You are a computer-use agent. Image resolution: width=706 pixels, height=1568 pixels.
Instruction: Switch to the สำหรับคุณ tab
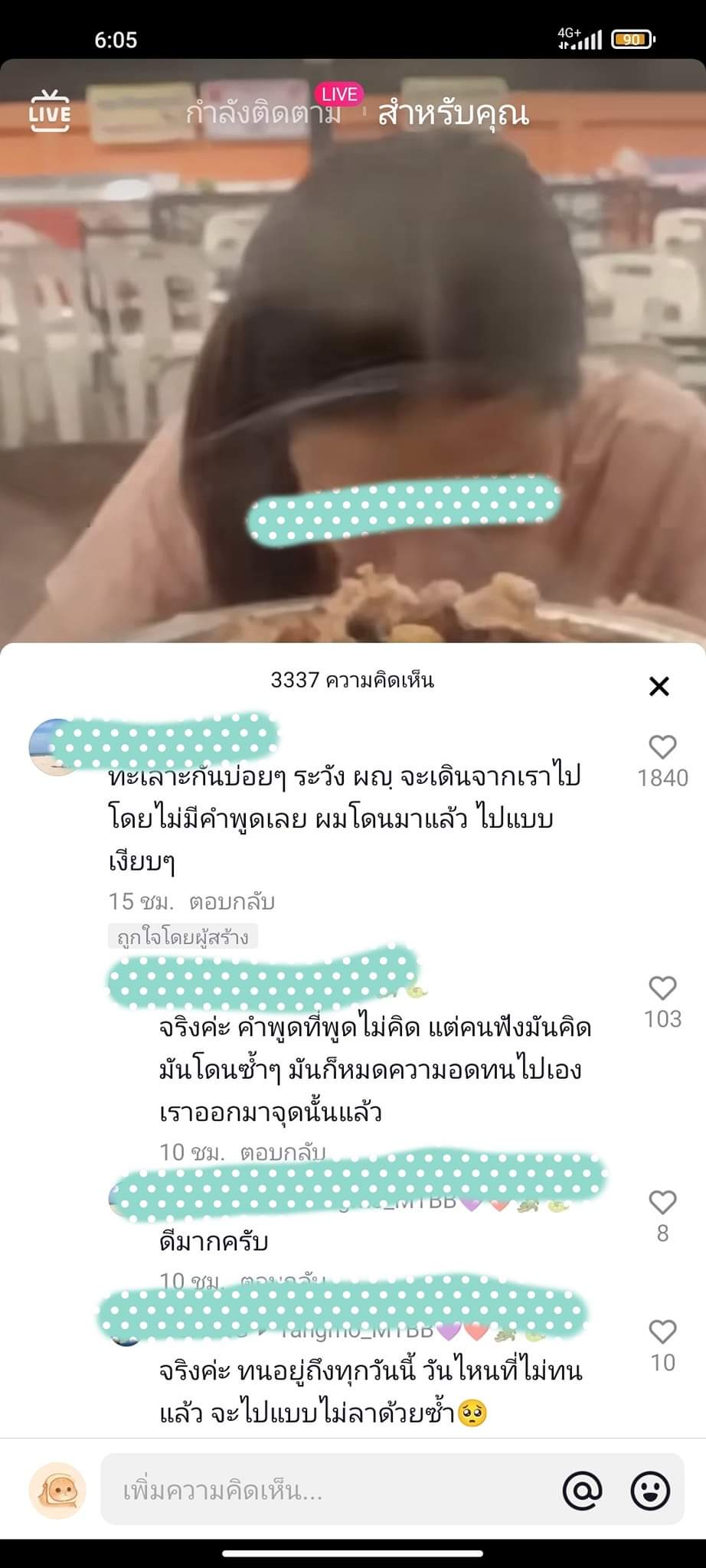click(x=453, y=113)
